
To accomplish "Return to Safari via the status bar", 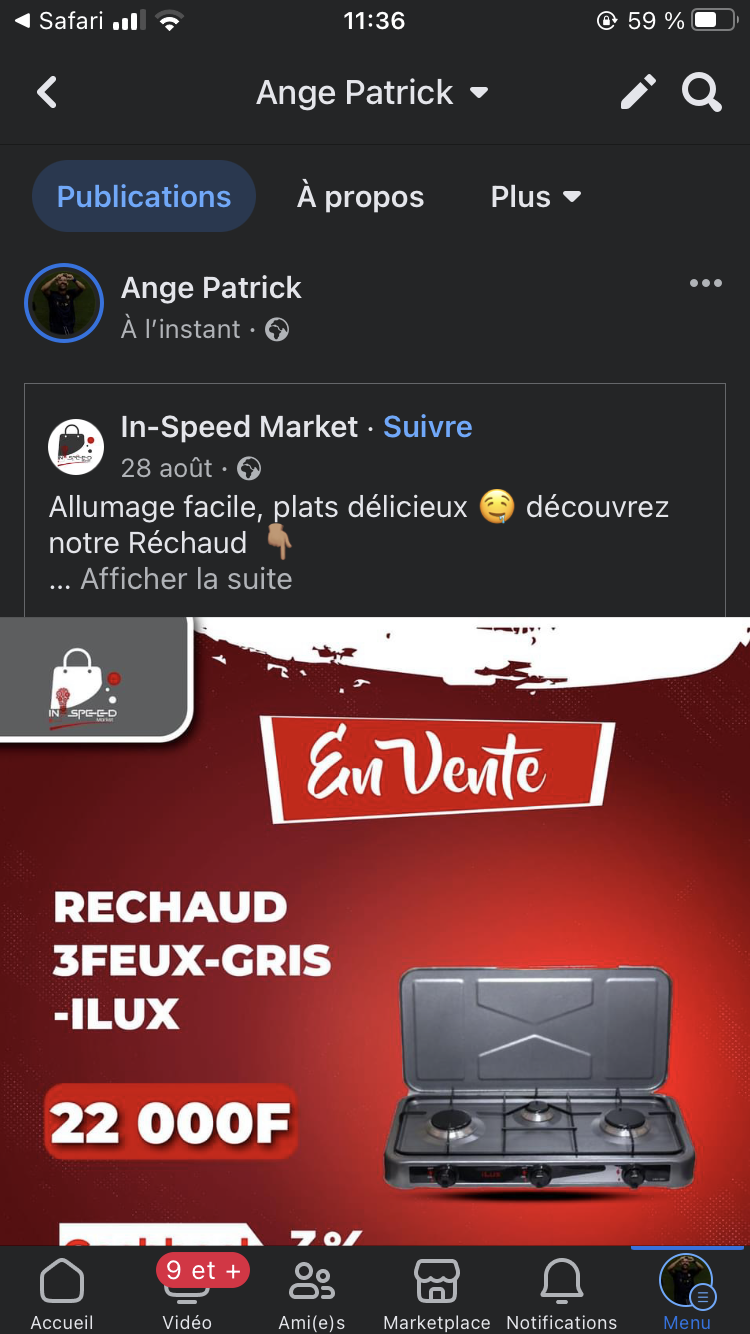I will click(x=58, y=21).
